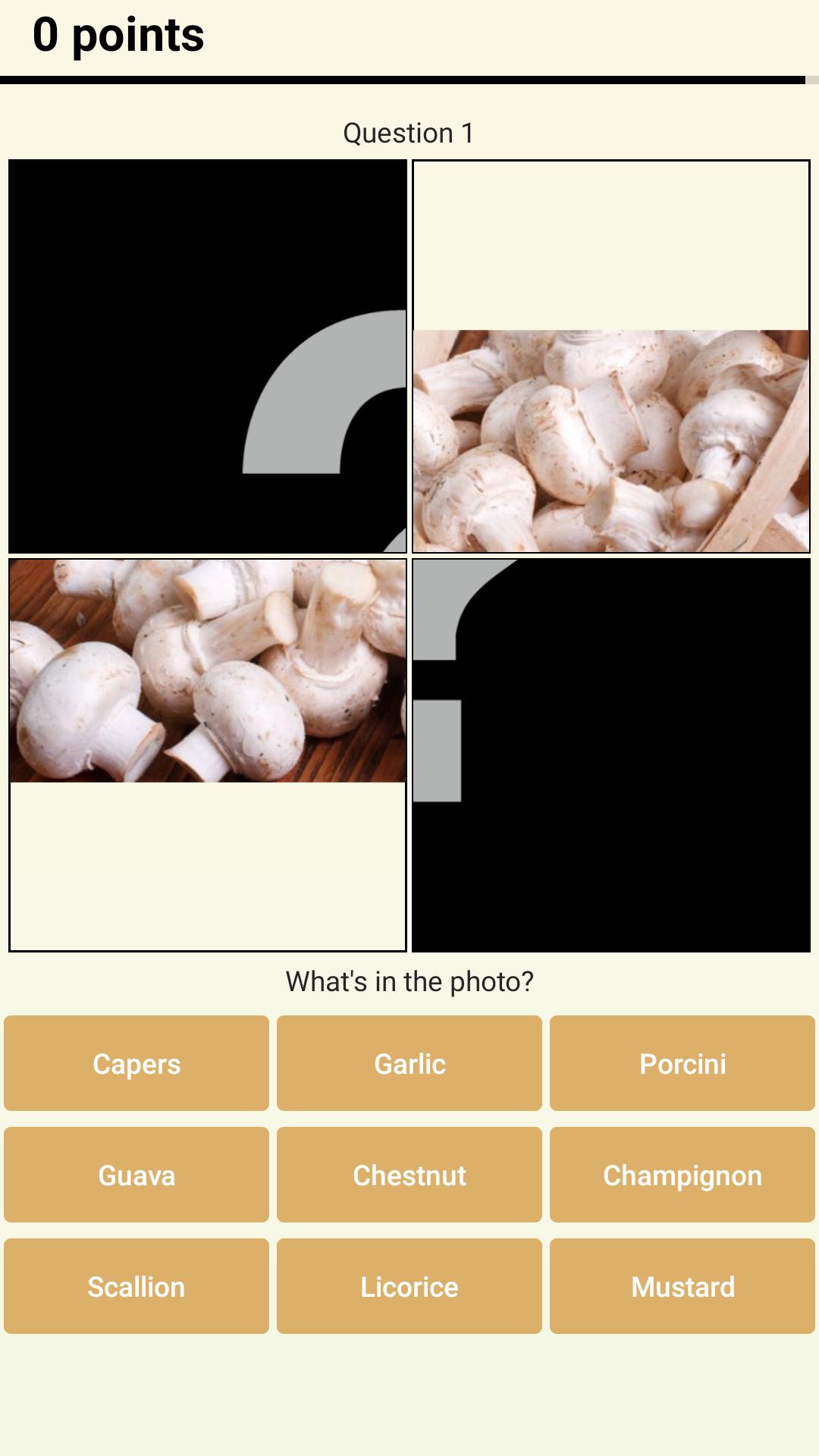Reveal the hidden top-left photo tile
The image size is (819, 1456).
pyautogui.click(x=208, y=356)
